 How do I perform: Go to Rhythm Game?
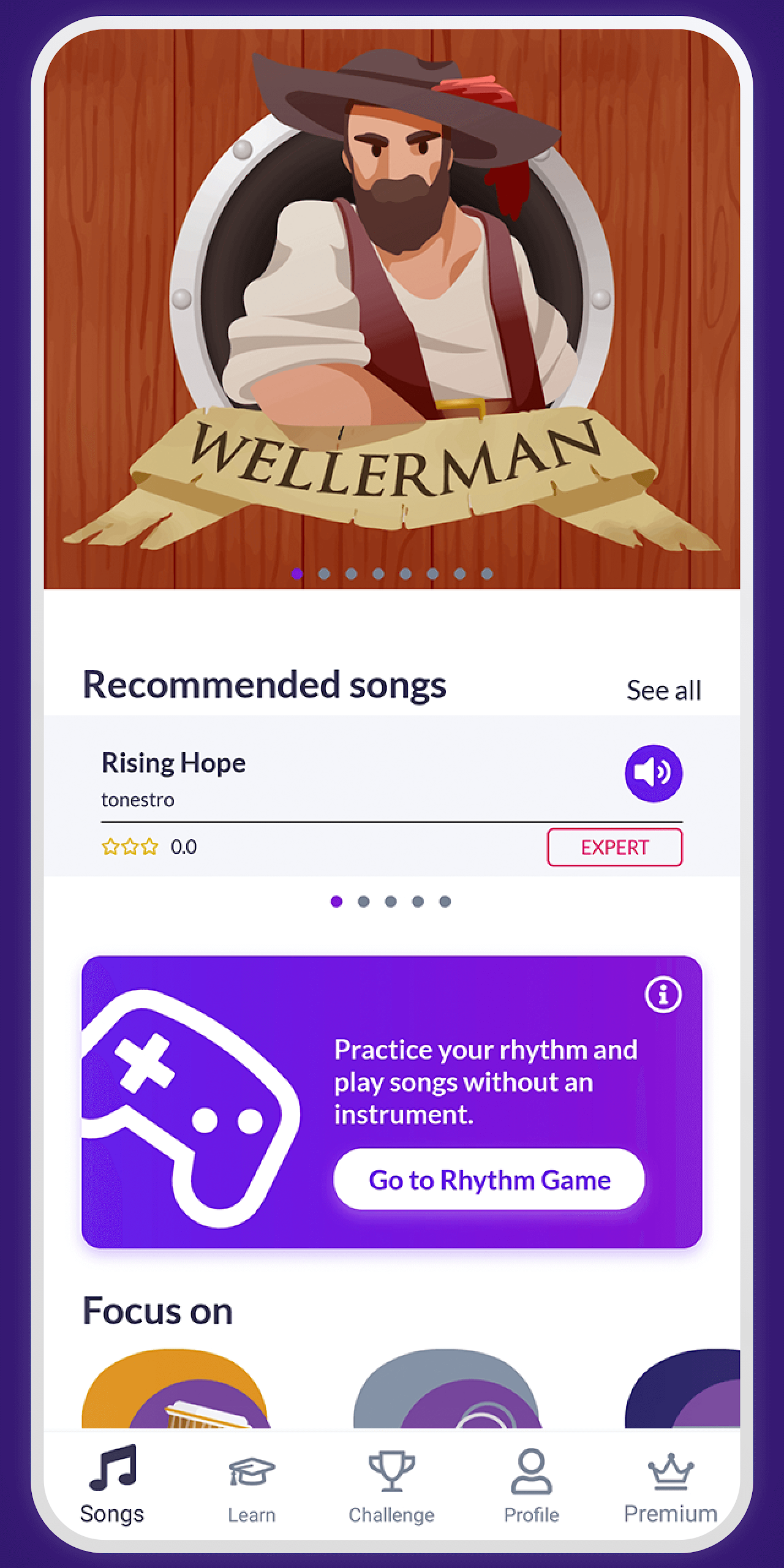(x=489, y=1180)
